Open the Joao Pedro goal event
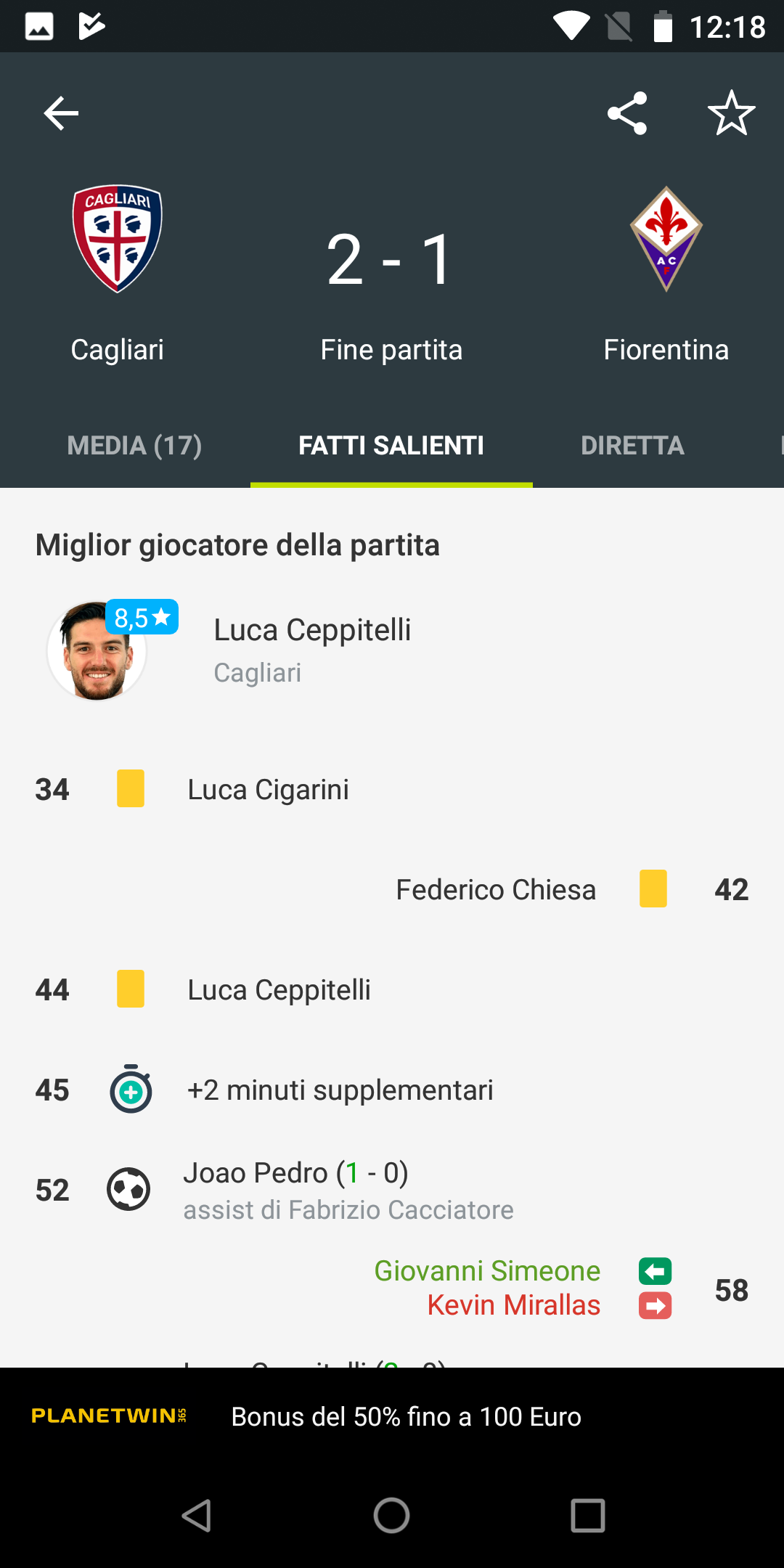Viewport: 784px width, 1568px height. pos(392,1190)
